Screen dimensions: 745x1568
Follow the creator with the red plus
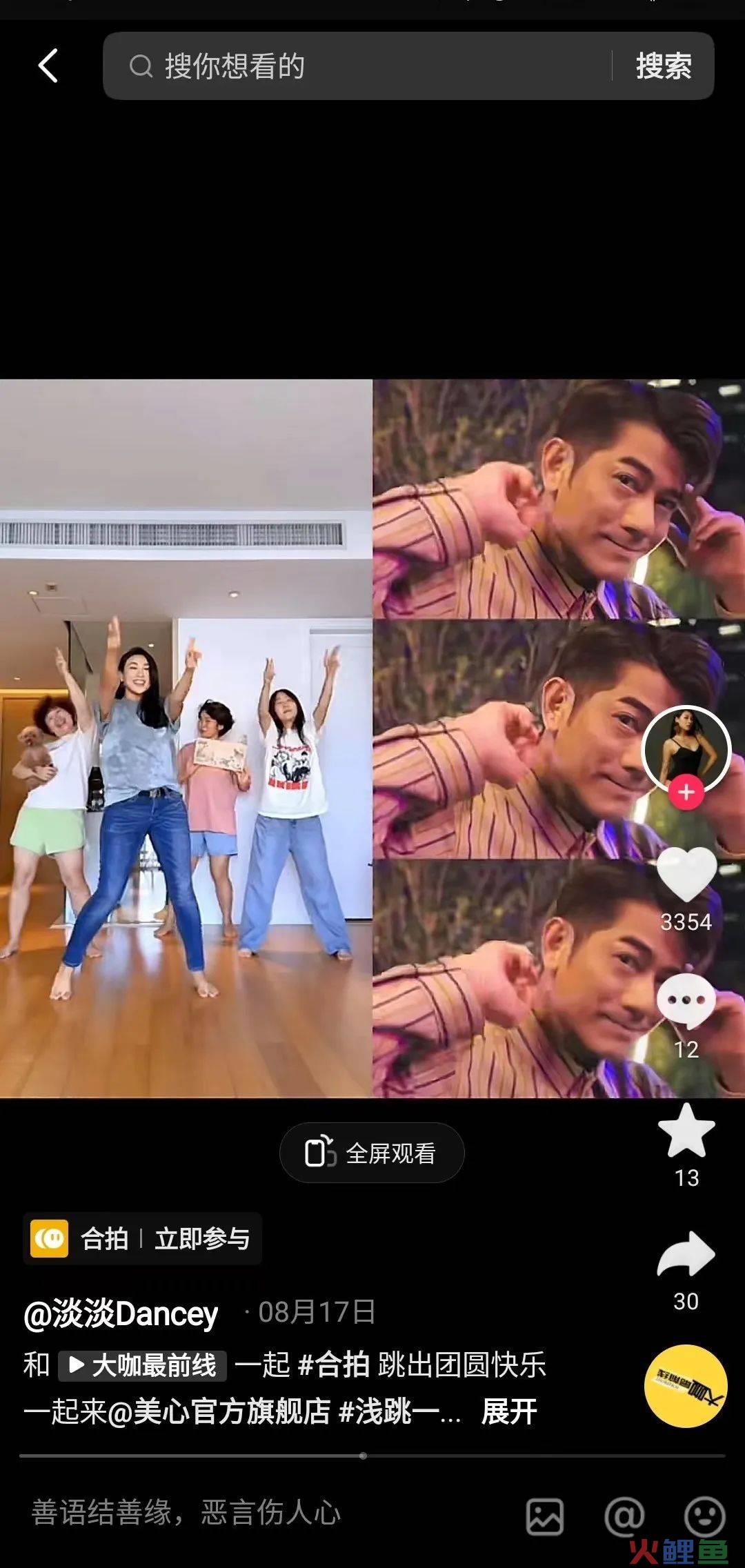[686, 792]
